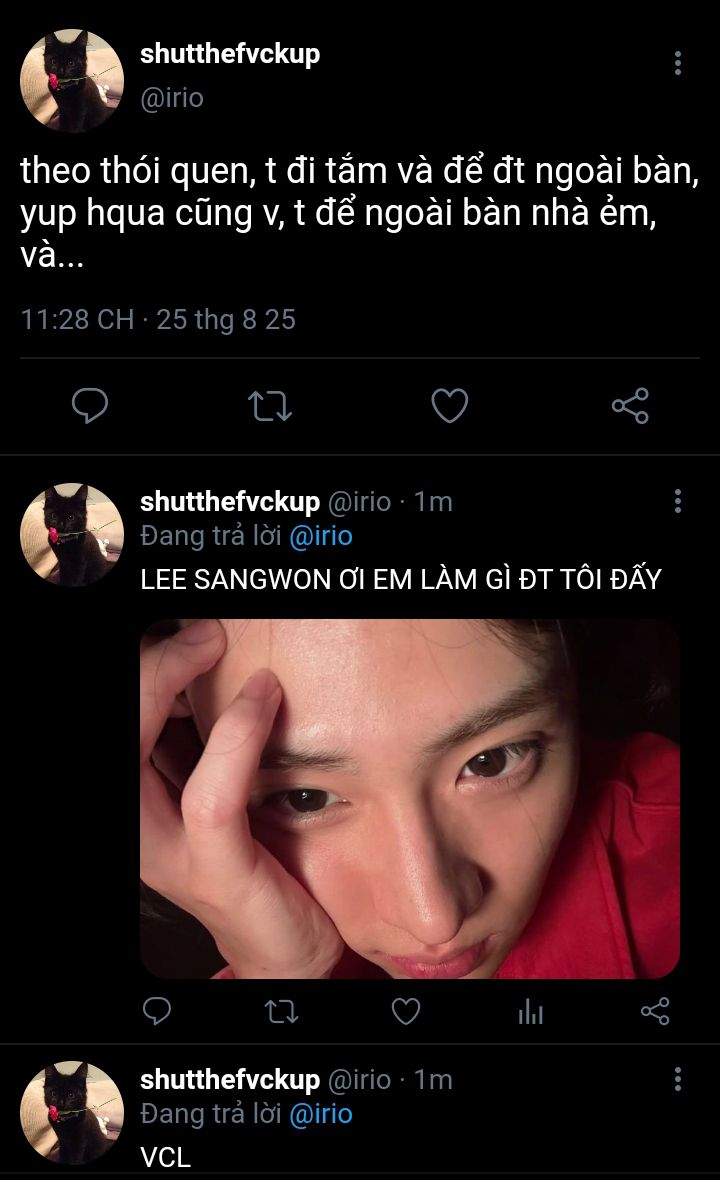Viewport: 720px width, 1180px height.
Task: View analytics of the LEE SANGWON reply
Action: (x=530, y=1012)
